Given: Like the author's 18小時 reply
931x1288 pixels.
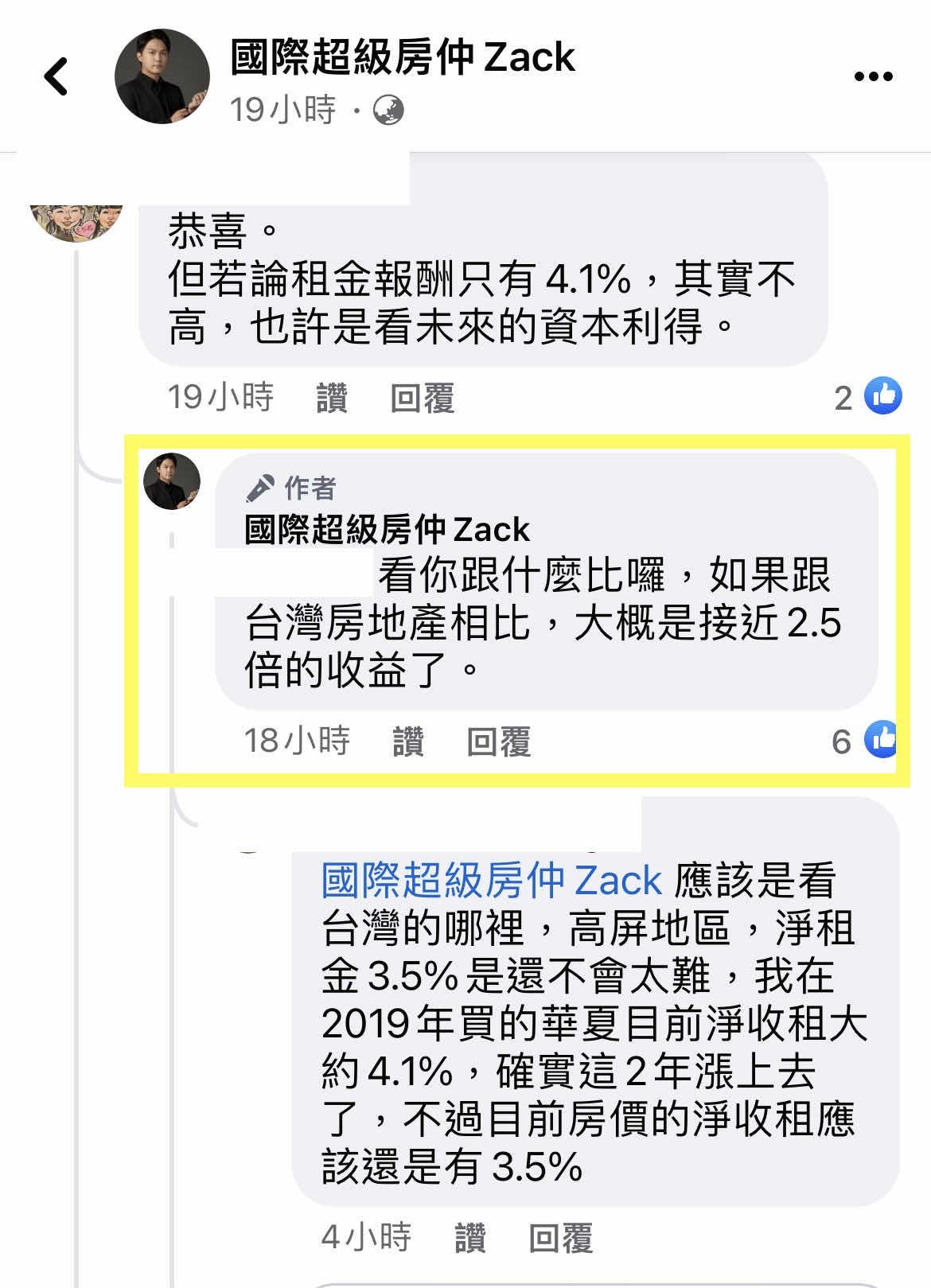Looking at the screenshot, I should [x=408, y=741].
